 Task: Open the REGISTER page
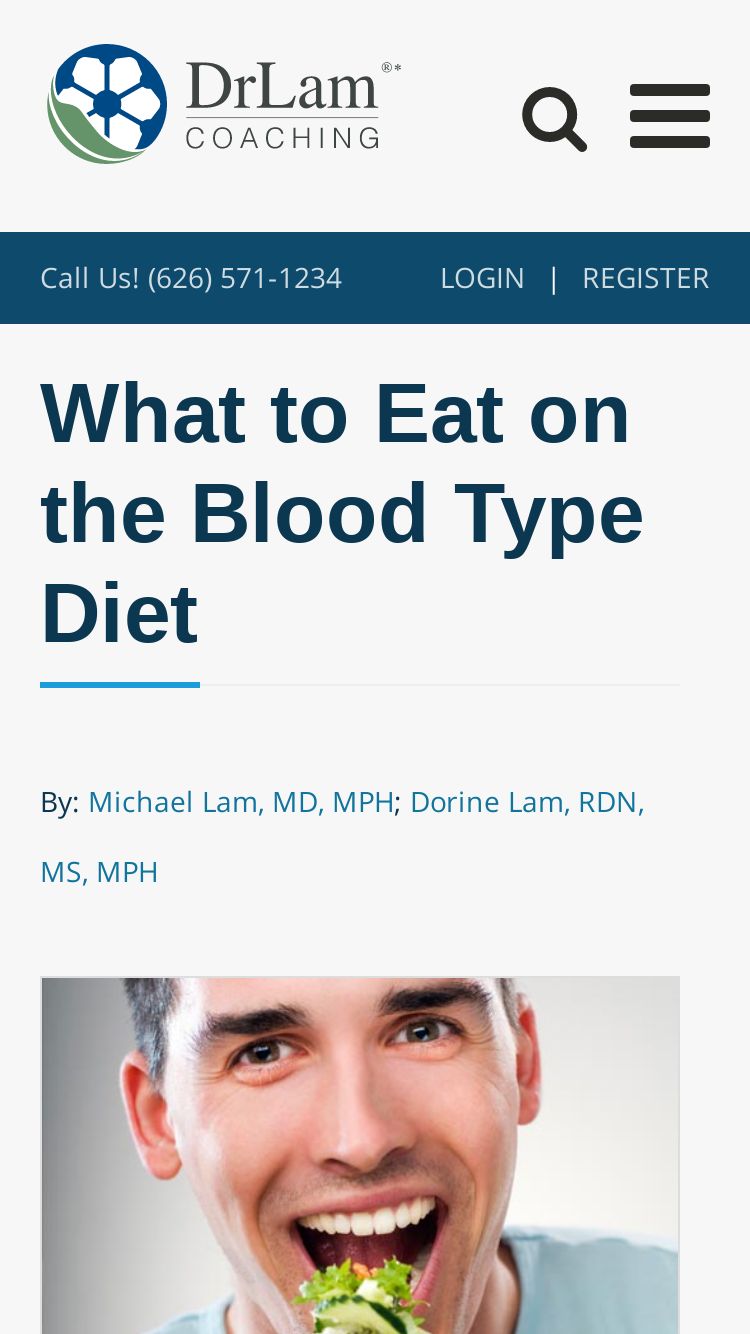pos(645,278)
